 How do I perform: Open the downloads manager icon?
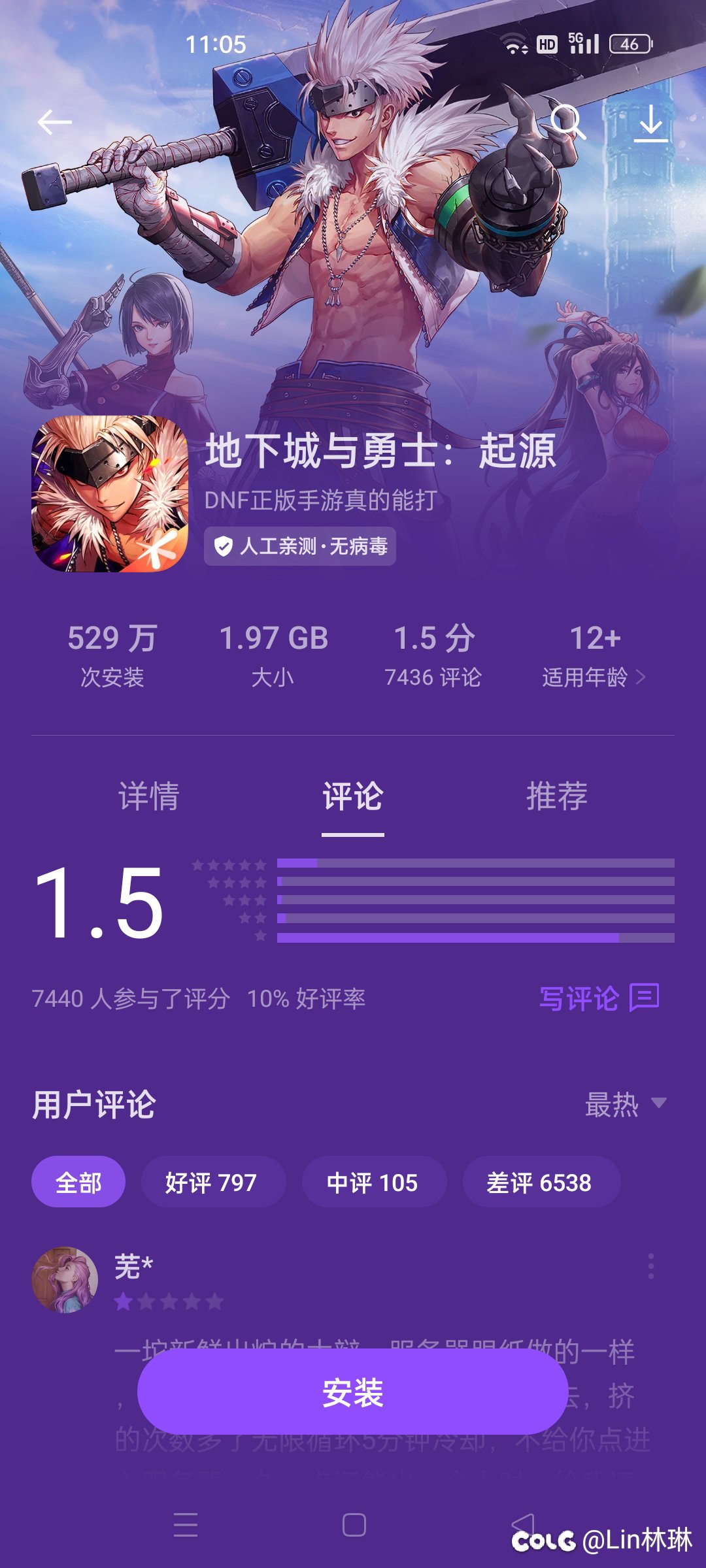(x=651, y=123)
